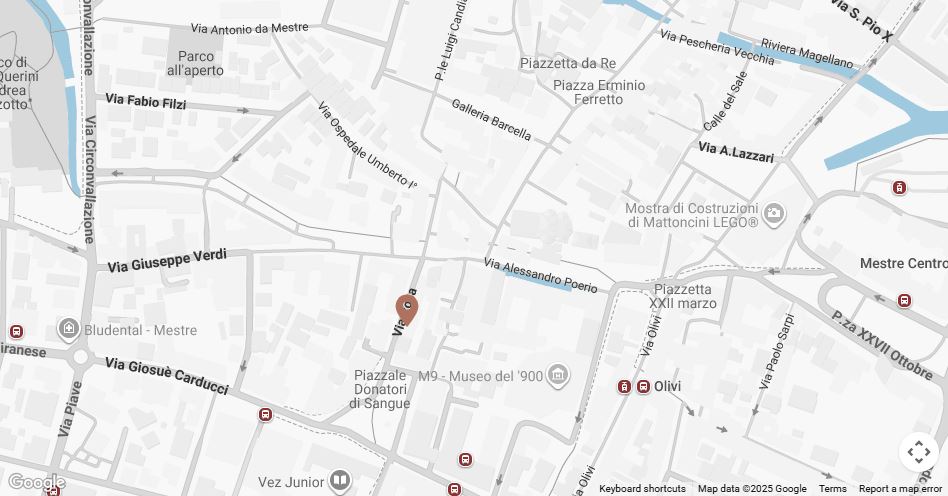Open Bludental - Mestre place marker
The image size is (948, 496).
pyautogui.click(x=69, y=329)
